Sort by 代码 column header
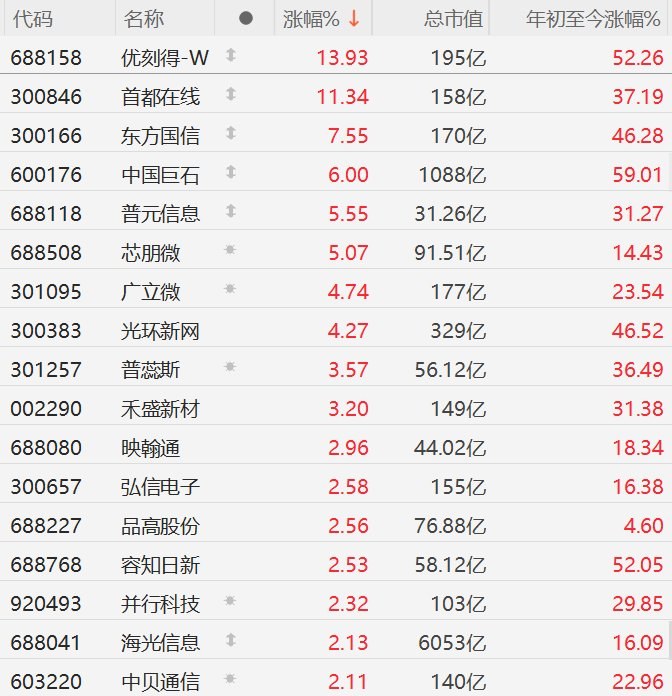Screen dimensions: 672x696 click(x=32, y=19)
